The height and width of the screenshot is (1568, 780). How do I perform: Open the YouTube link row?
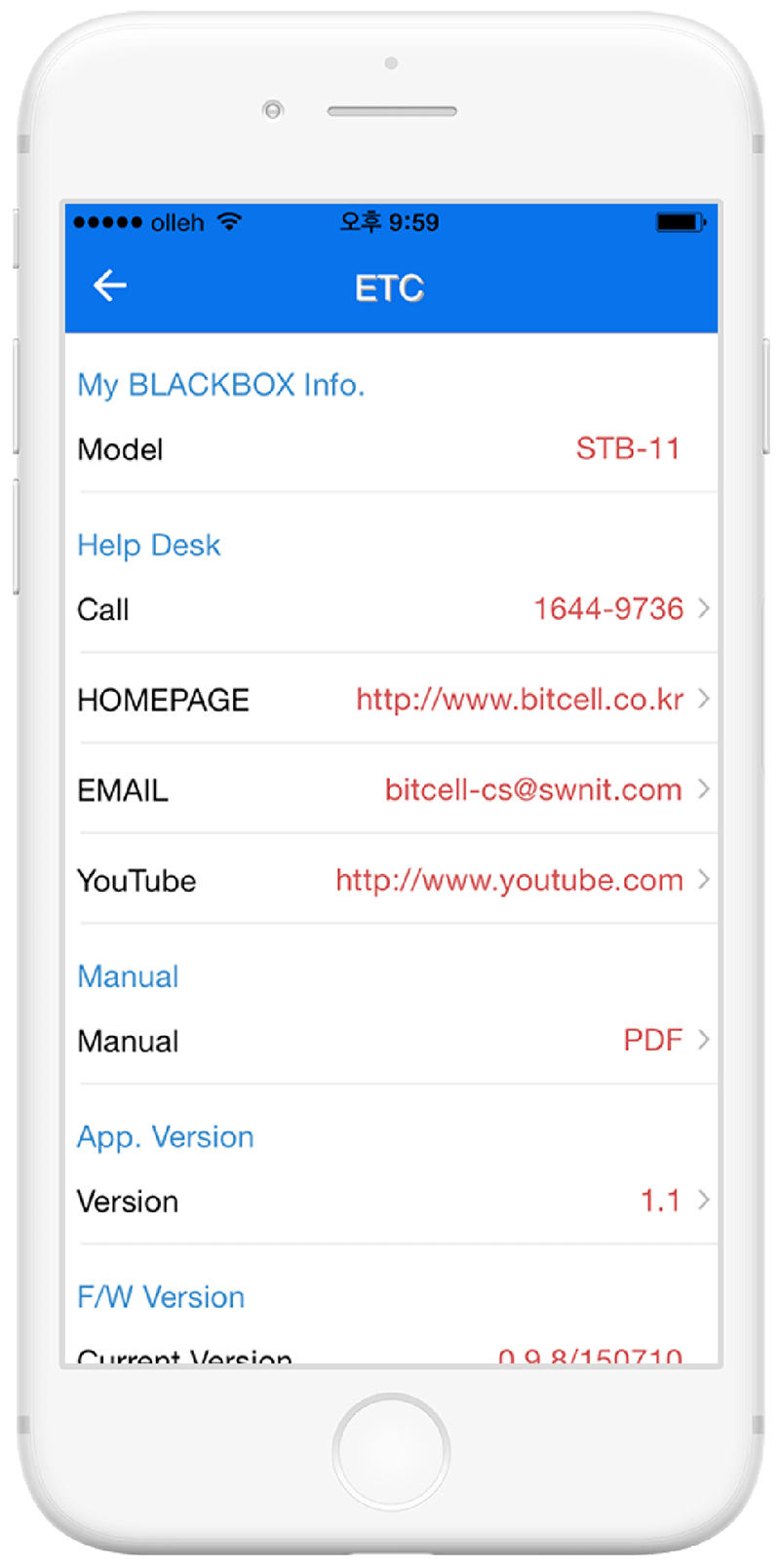coord(392,879)
